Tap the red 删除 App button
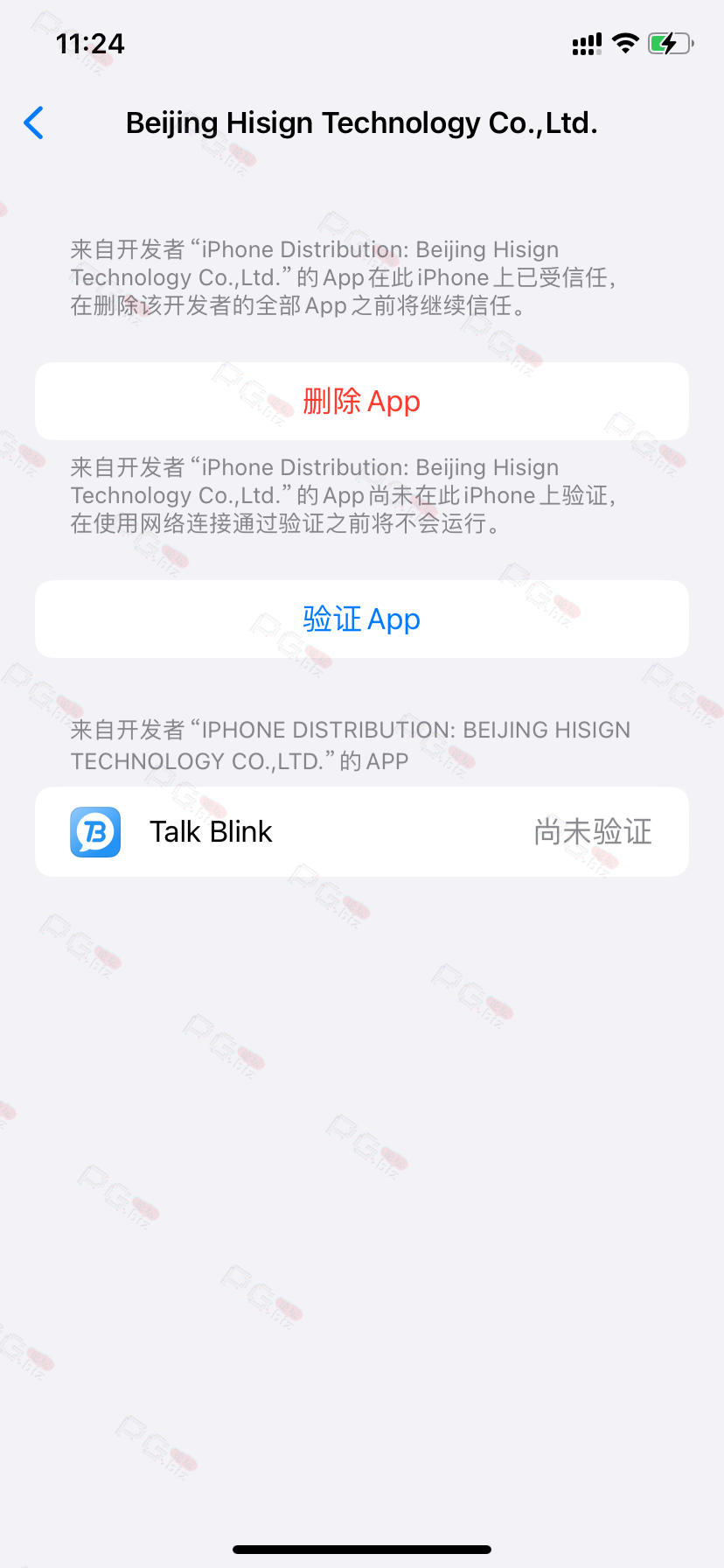The height and width of the screenshot is (1568, 724). click(x=362, y=402)
